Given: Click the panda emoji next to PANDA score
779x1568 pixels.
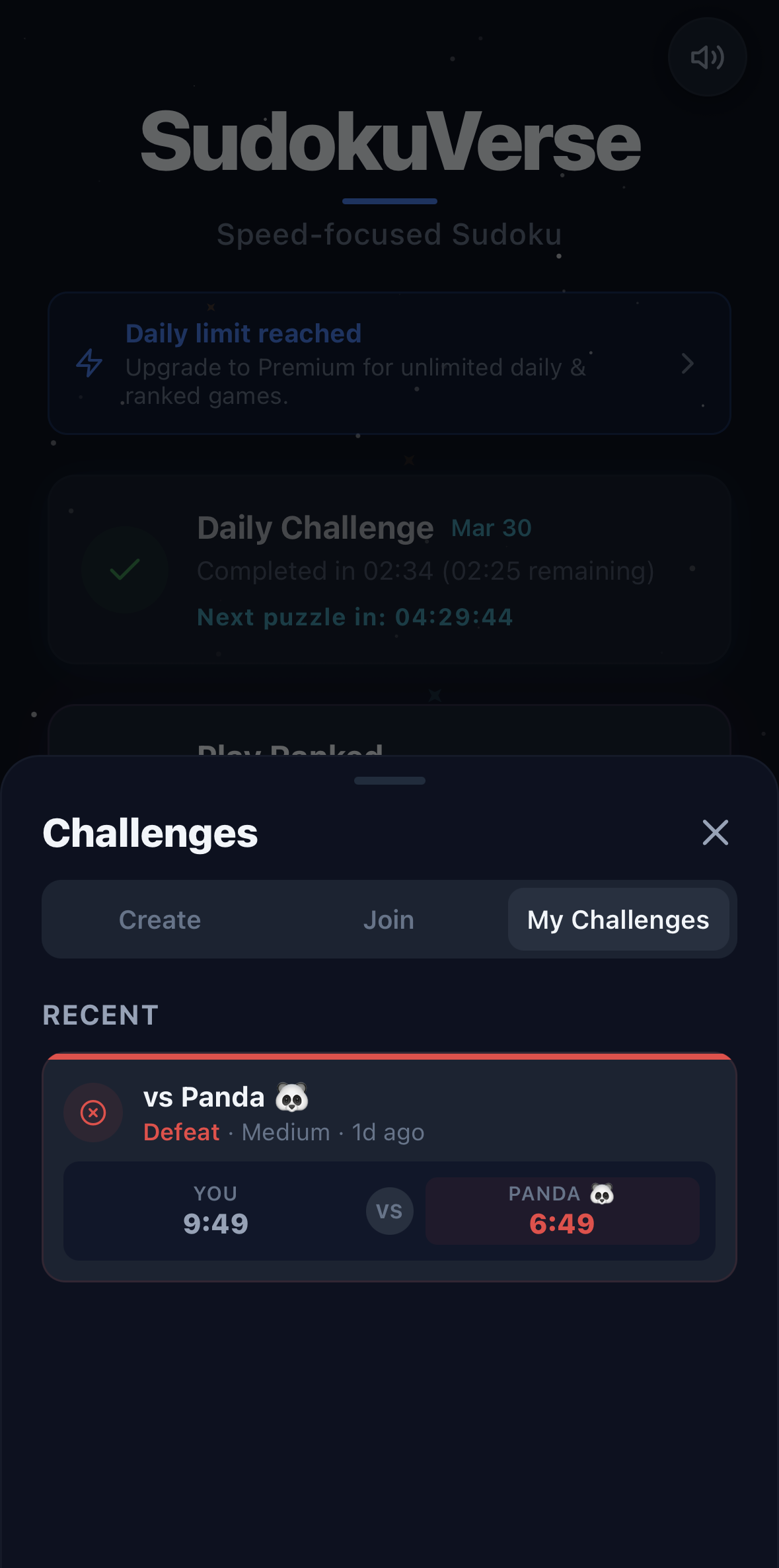Looking at the screenshot, I should coord(602,1193).
